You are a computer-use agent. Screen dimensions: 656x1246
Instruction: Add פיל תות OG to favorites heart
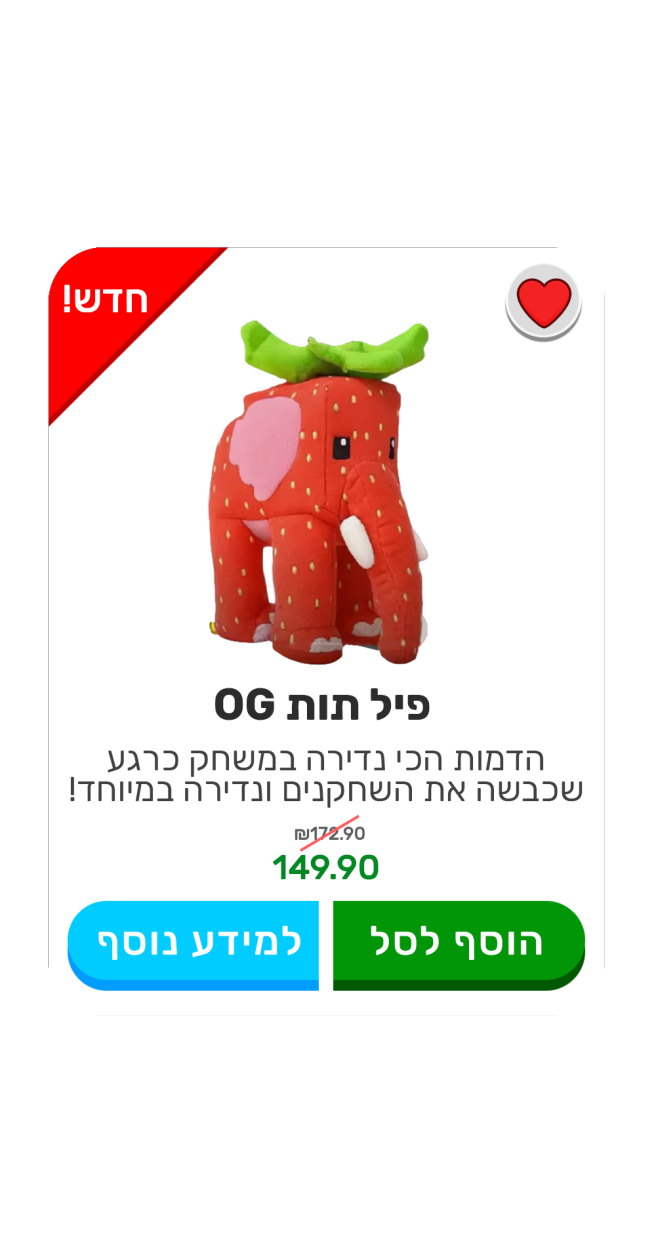click(543, 302)
